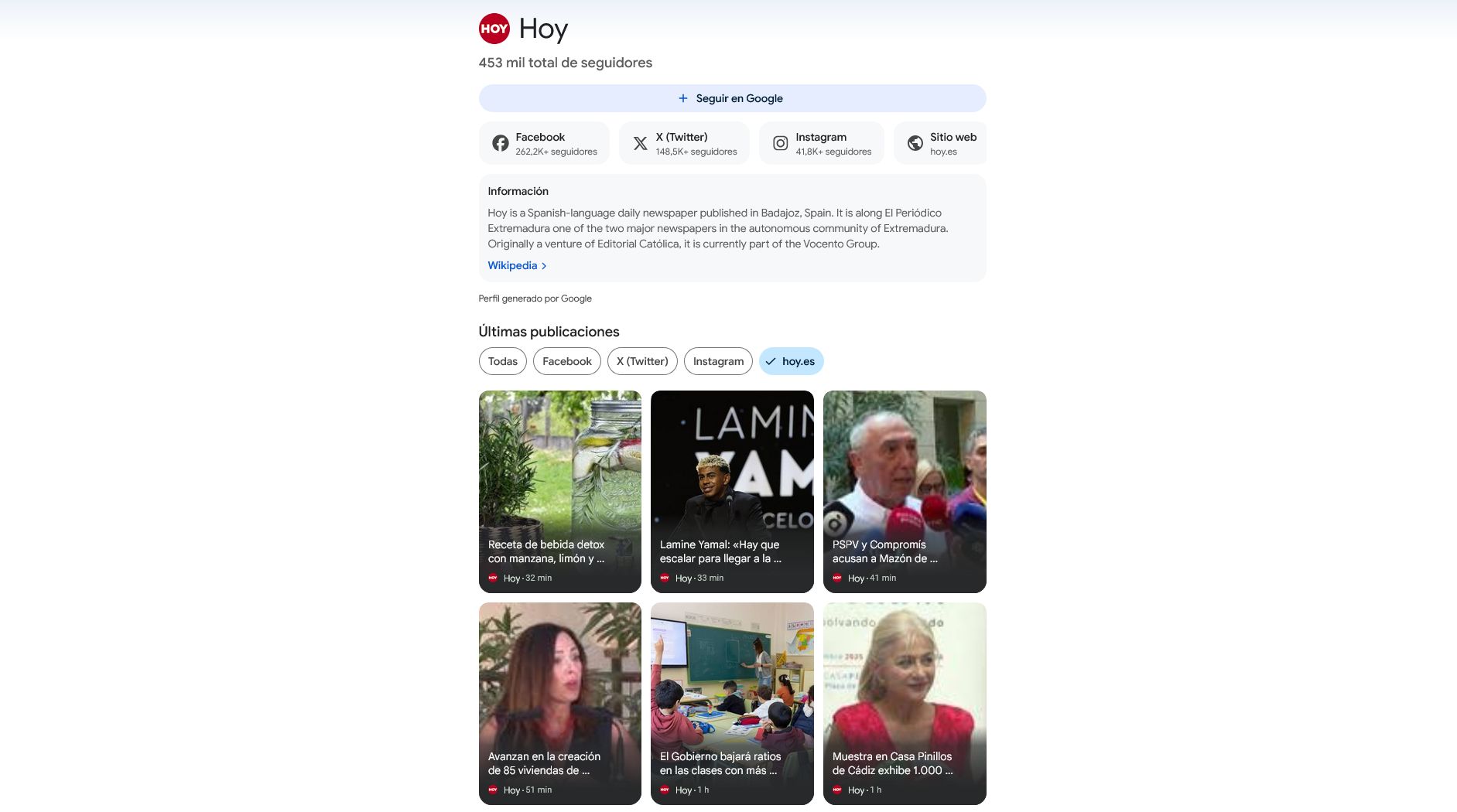
Task: Open Hoy's Facebook profile card
Action: [544, 143]
